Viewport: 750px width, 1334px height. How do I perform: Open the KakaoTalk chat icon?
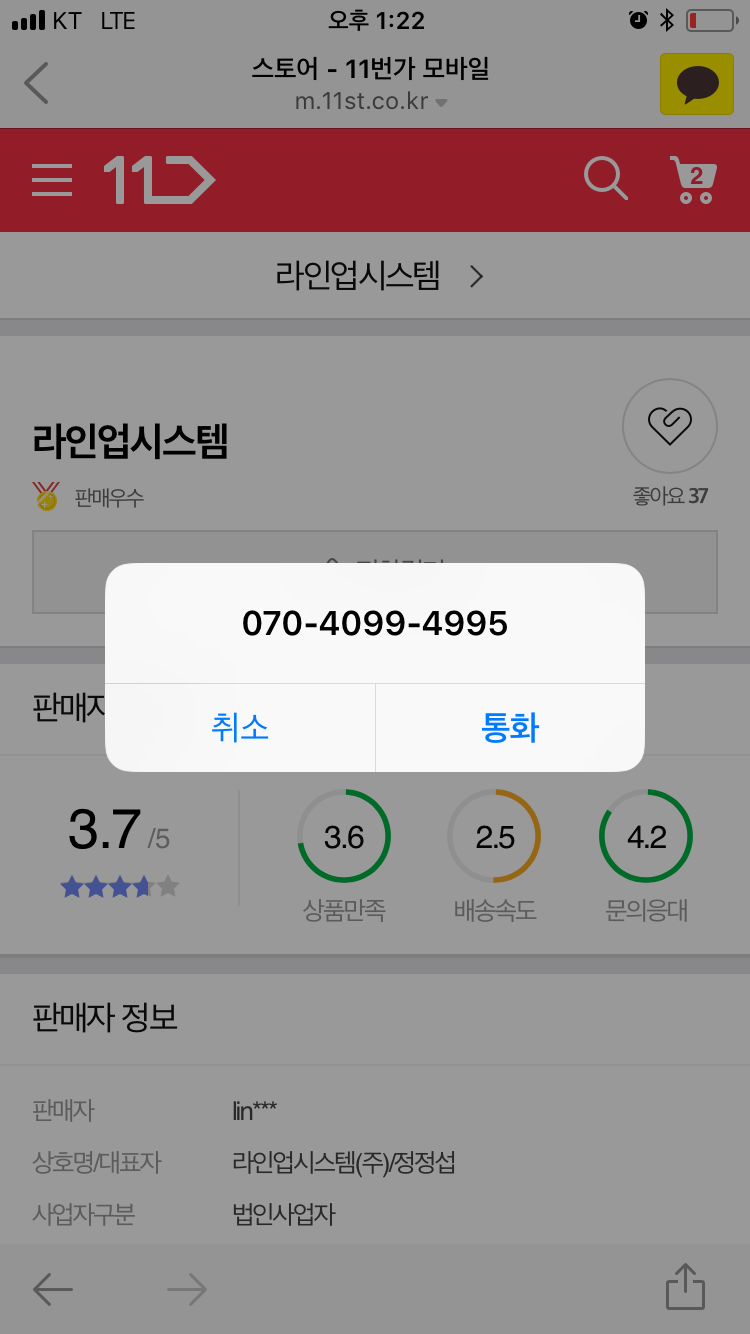click(697, 84)
